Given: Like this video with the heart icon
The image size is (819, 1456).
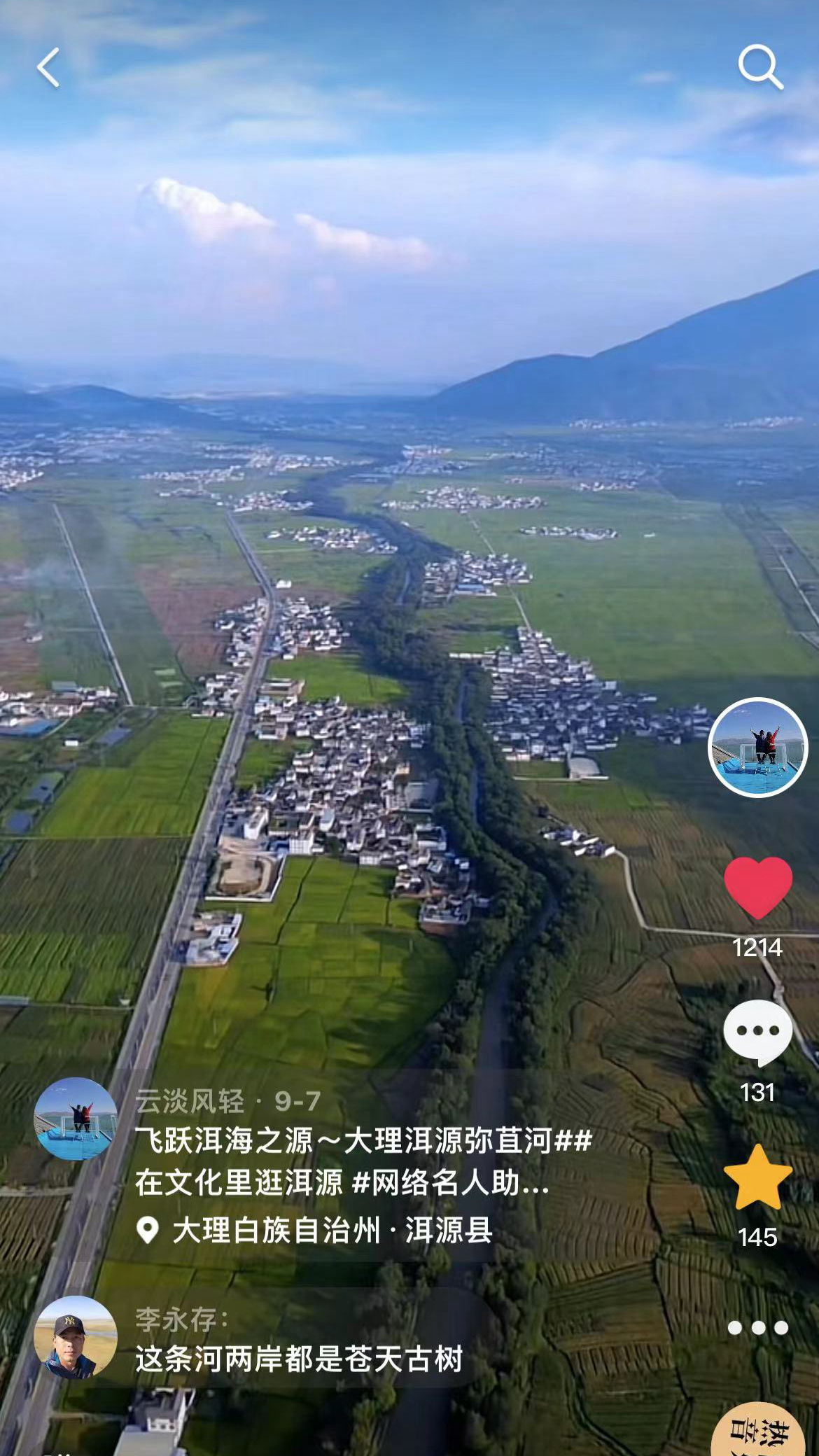Looking at the screenshot, I should [758, 888].
